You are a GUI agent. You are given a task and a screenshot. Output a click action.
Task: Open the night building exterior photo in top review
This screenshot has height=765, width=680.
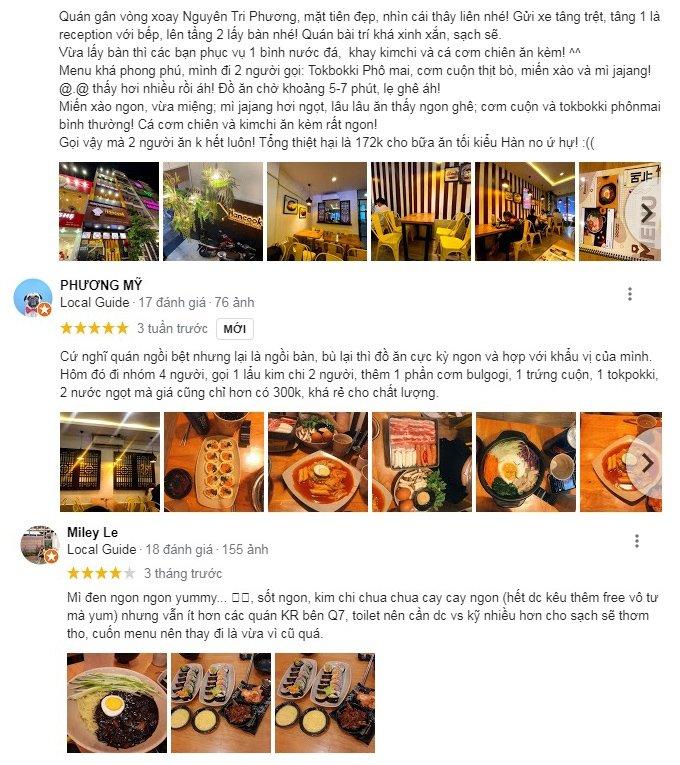coord(107,212)
